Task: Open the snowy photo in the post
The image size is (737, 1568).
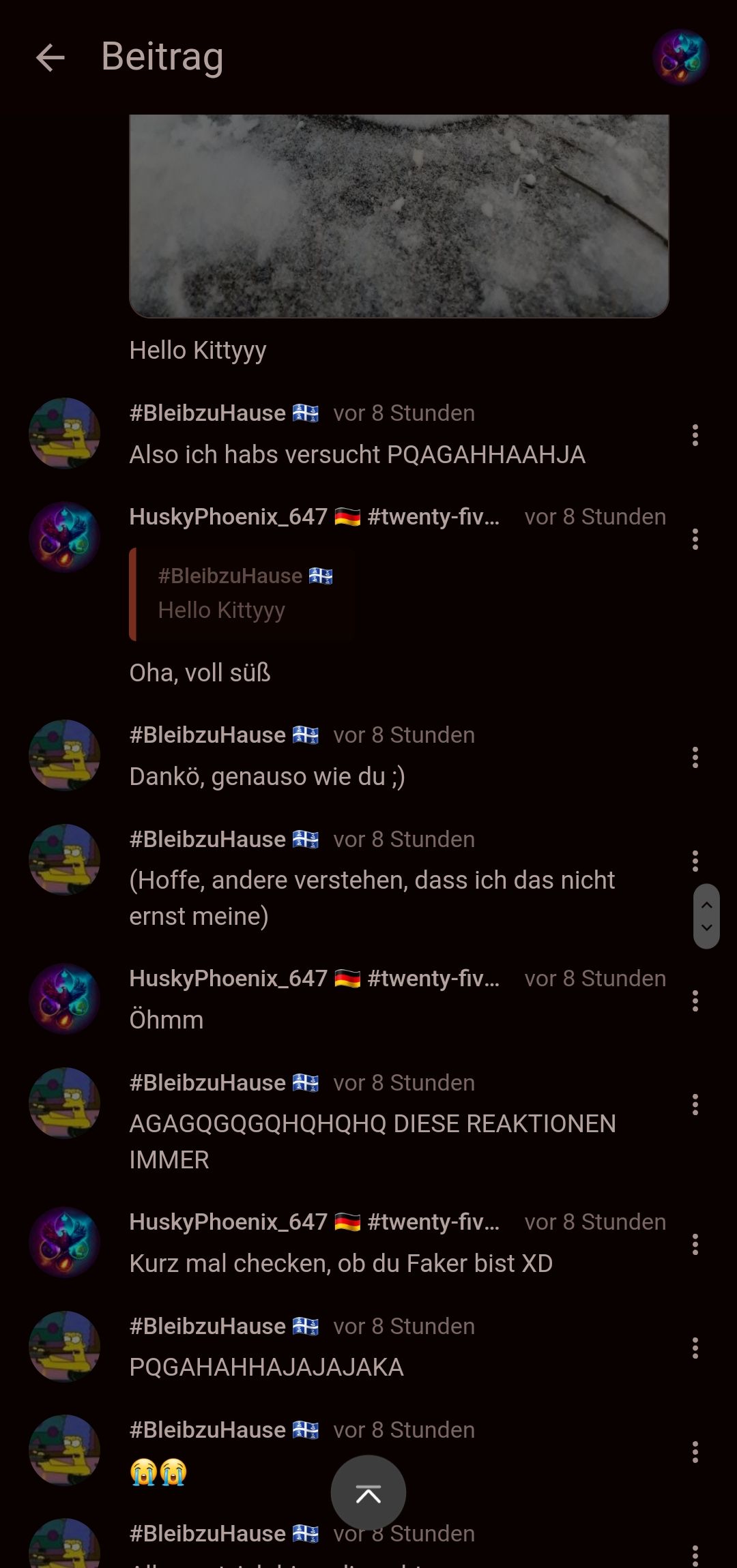Action: pos(399,215)
